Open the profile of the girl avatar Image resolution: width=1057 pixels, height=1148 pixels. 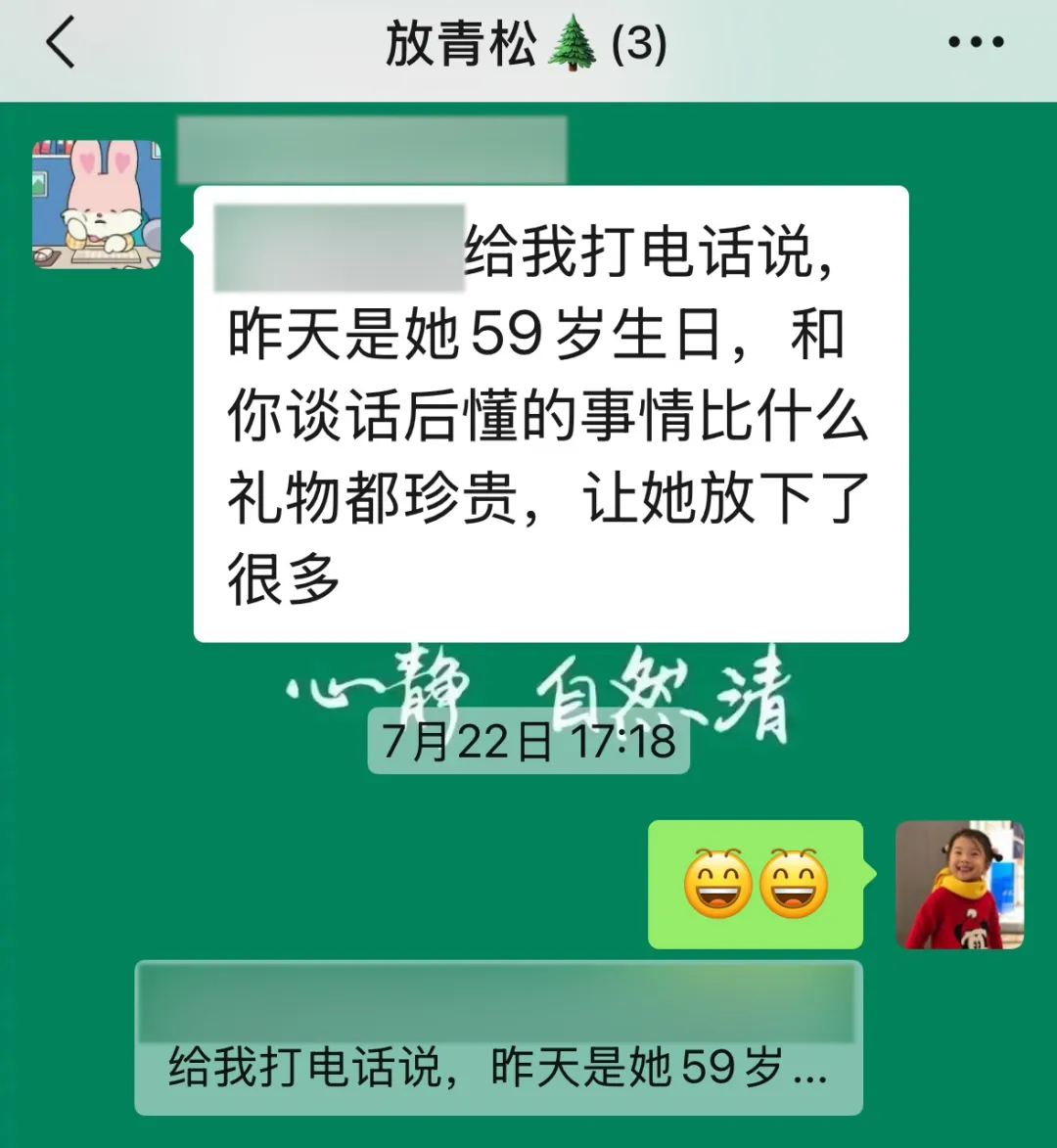959,885
